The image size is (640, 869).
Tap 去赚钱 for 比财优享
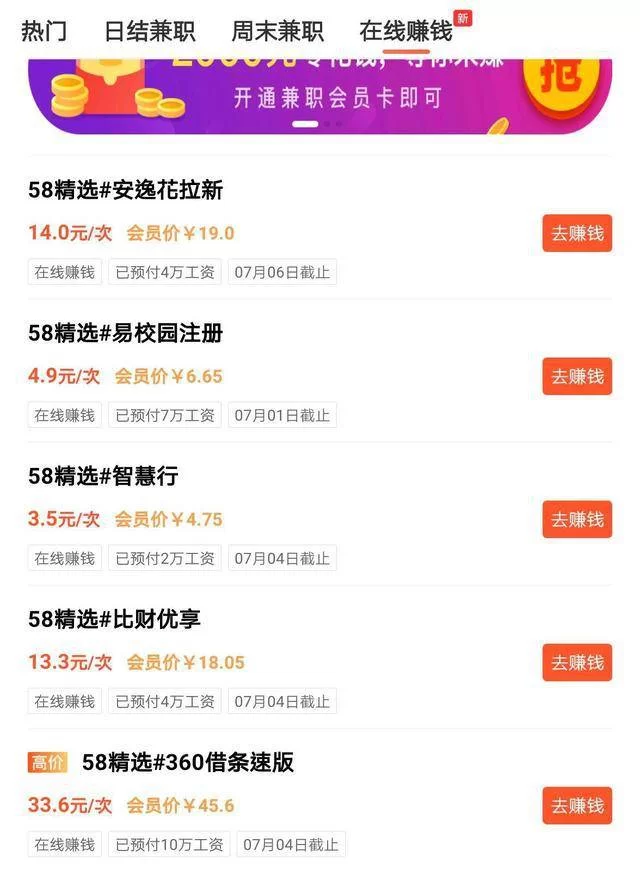tap(577, 662)
